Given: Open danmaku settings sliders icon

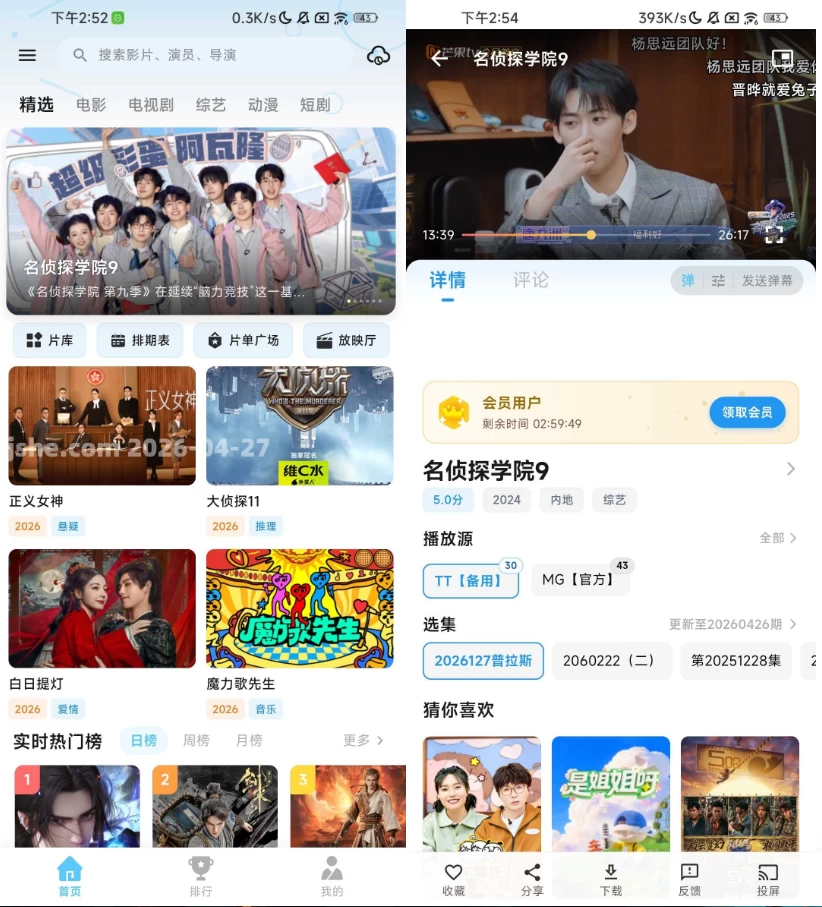Looking at the screenshot, I should 718,281.
